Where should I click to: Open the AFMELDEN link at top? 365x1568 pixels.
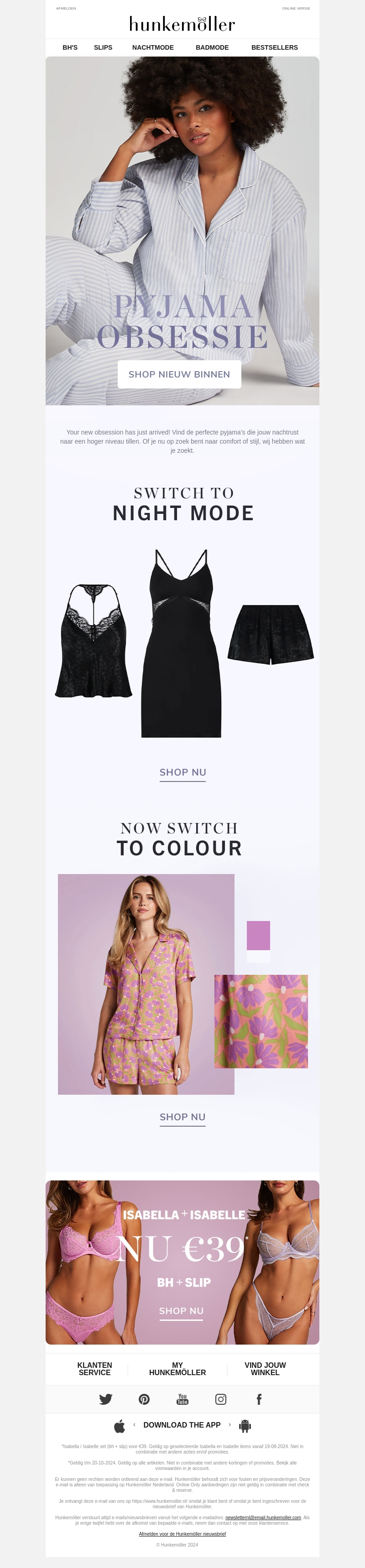[66, 9]
